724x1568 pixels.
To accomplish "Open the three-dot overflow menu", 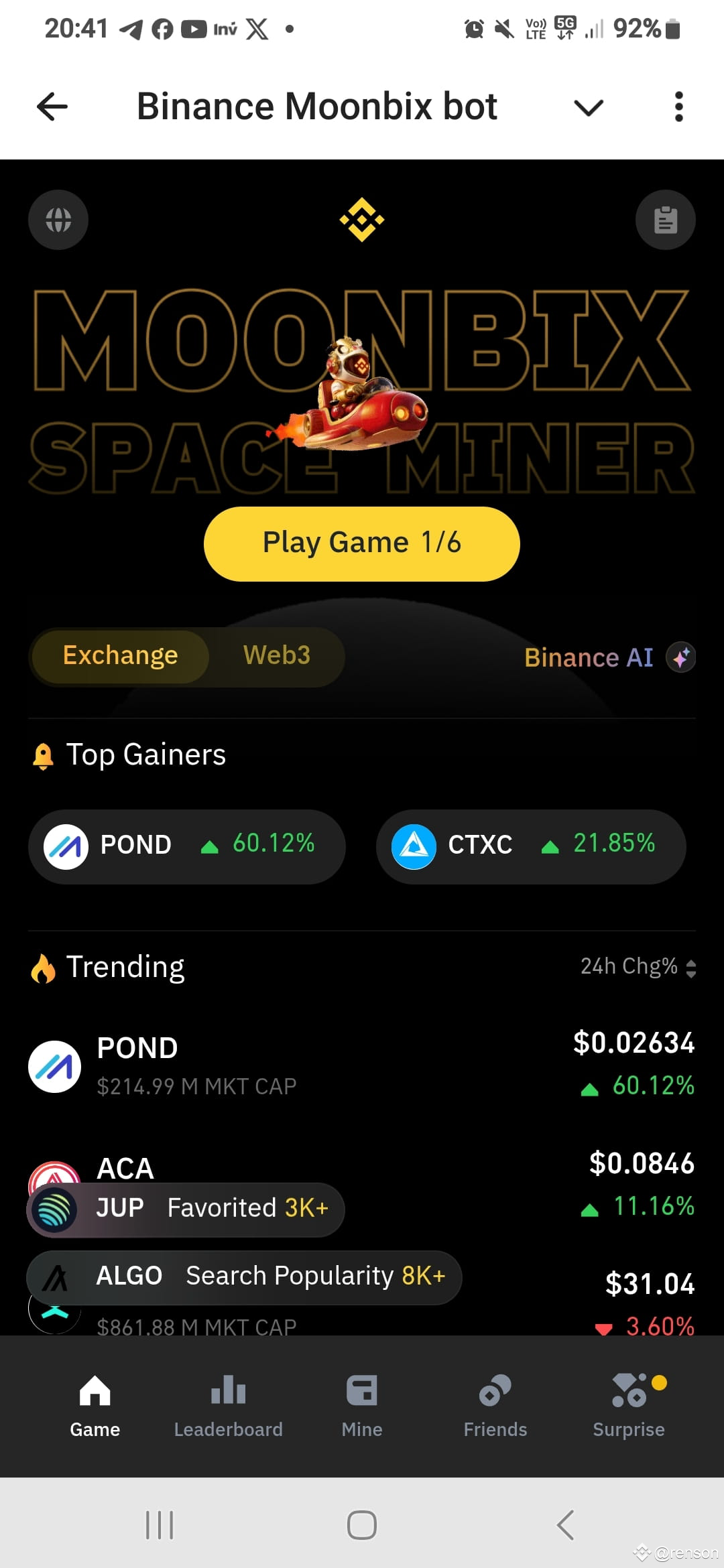I will pos(678,106).
